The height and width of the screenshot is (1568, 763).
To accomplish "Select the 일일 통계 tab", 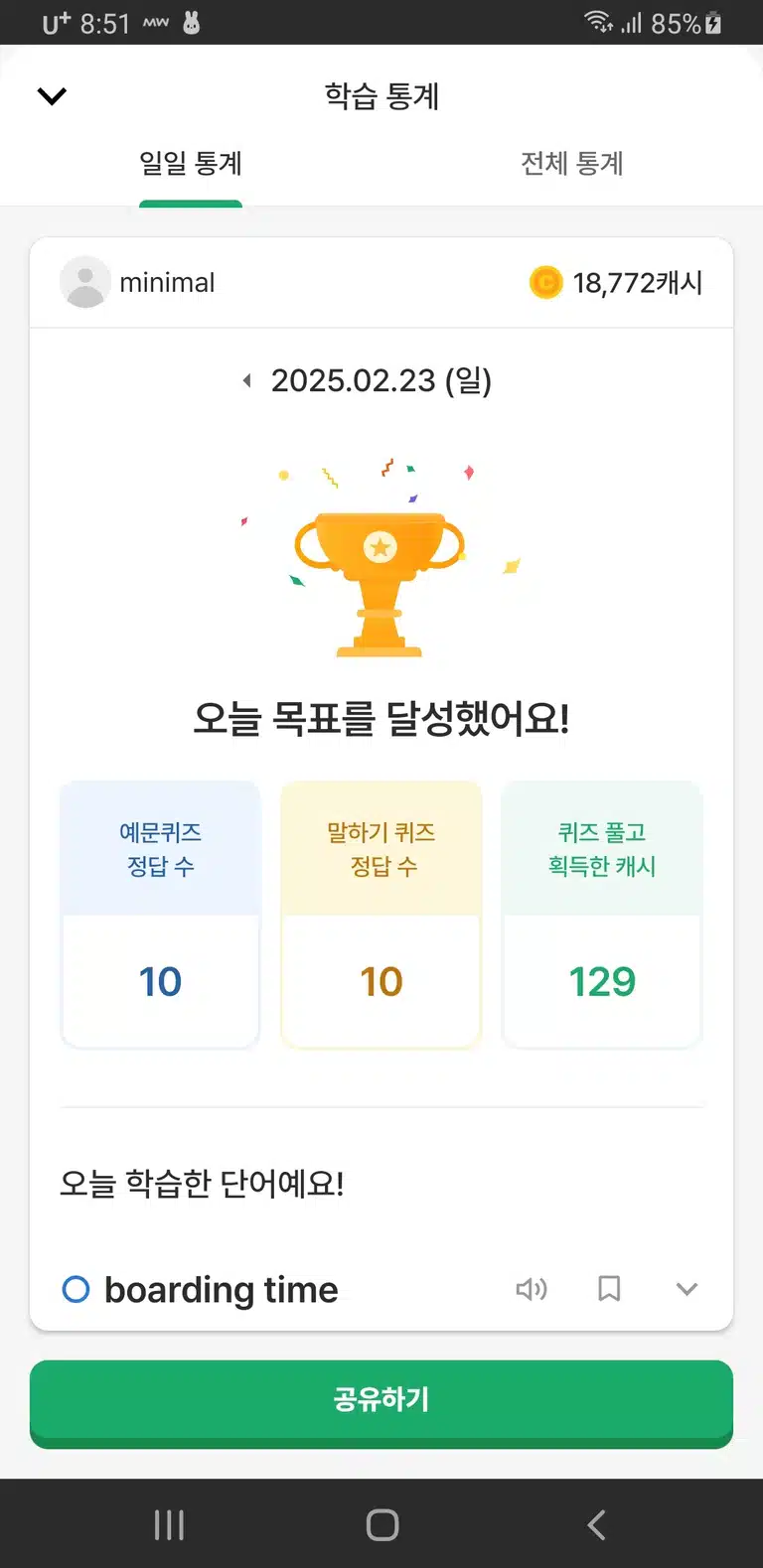I will 191,163.
